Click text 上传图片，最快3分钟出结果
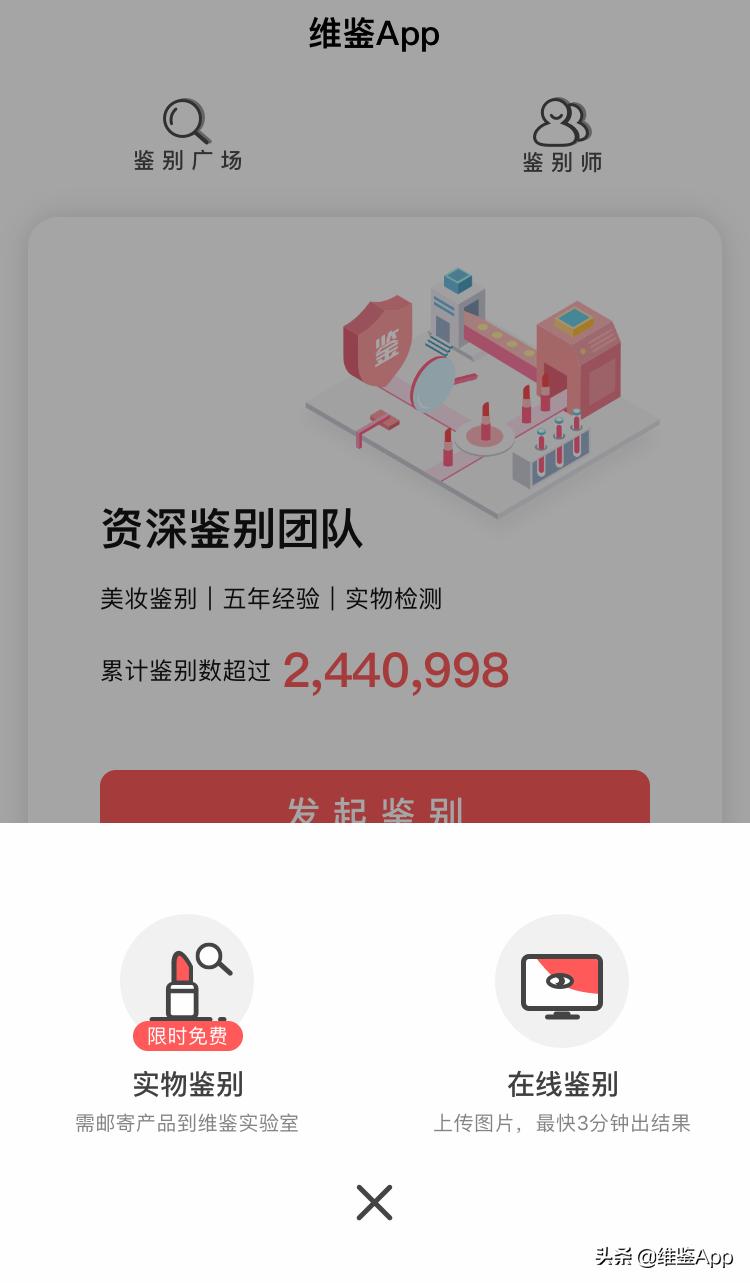 (562, 1123)
